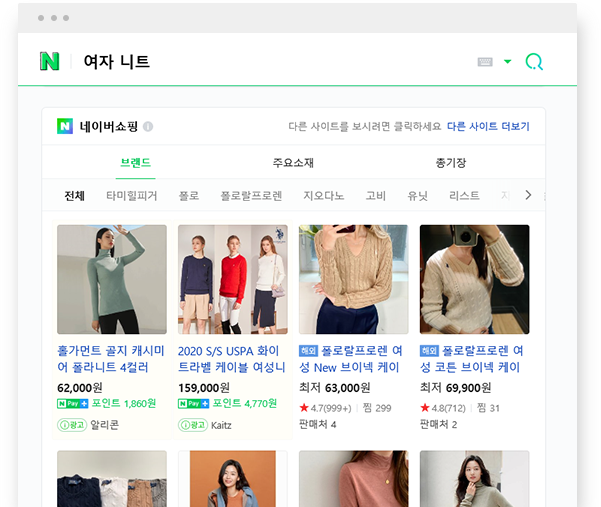The height and width of the screenshot is (507, 601).
Task: Open the keyboard input dropdown arrow
Action: point(507,62)
